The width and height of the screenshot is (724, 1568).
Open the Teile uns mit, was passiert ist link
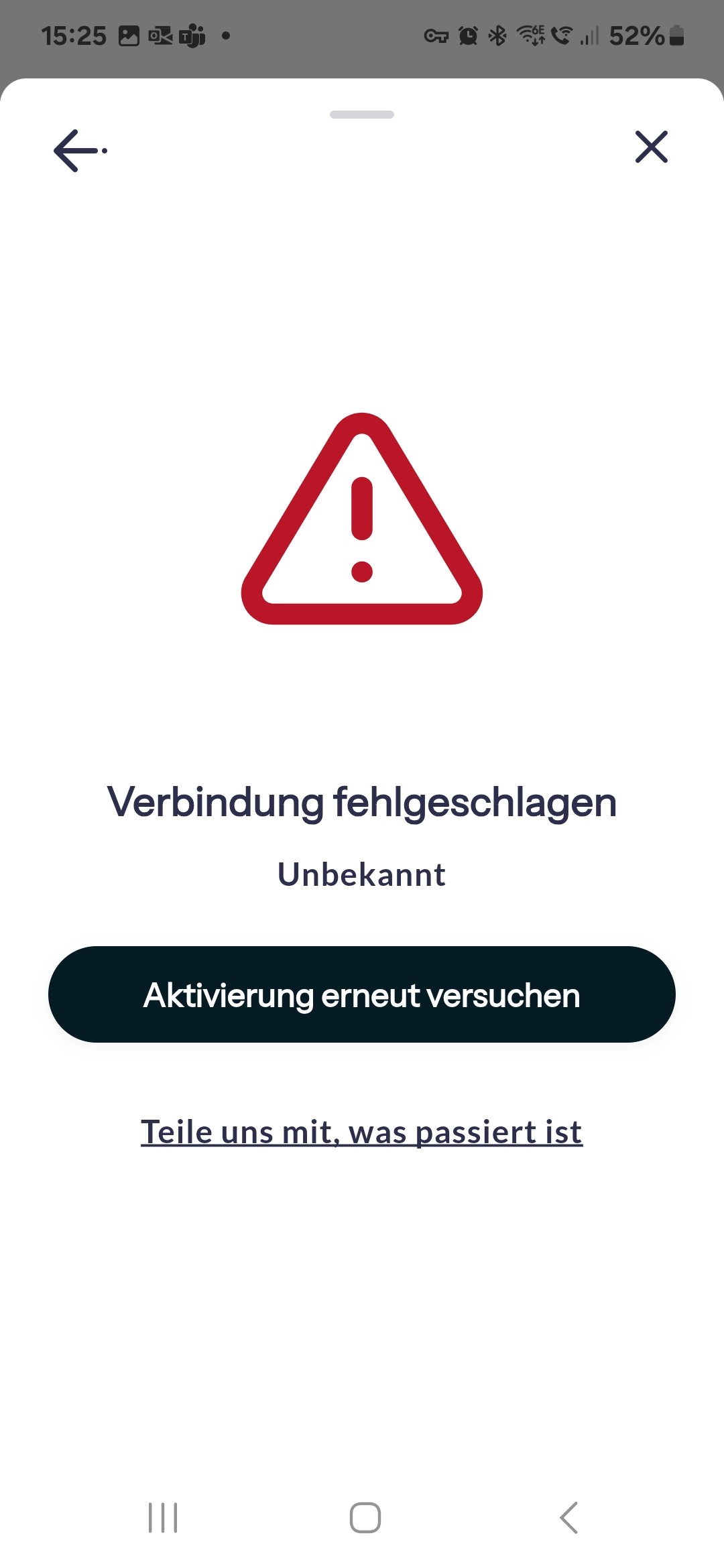click(x=362, y=1132)
